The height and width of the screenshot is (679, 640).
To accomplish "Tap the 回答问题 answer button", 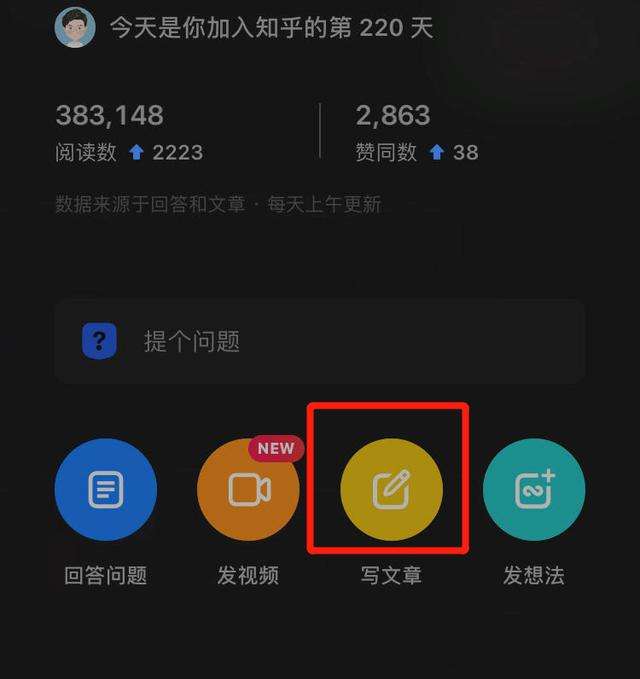I will tap(106, 489).
